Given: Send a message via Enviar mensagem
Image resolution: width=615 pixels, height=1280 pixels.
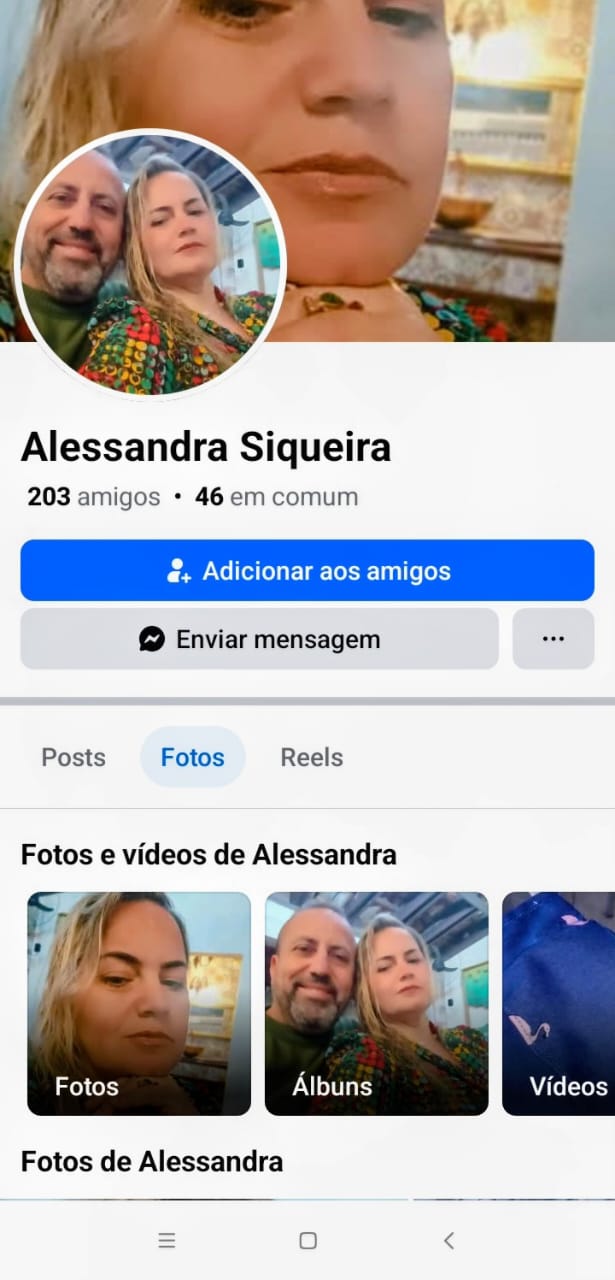Looking at the screenshot, I should pyautogui.click(x=259, y=639).
